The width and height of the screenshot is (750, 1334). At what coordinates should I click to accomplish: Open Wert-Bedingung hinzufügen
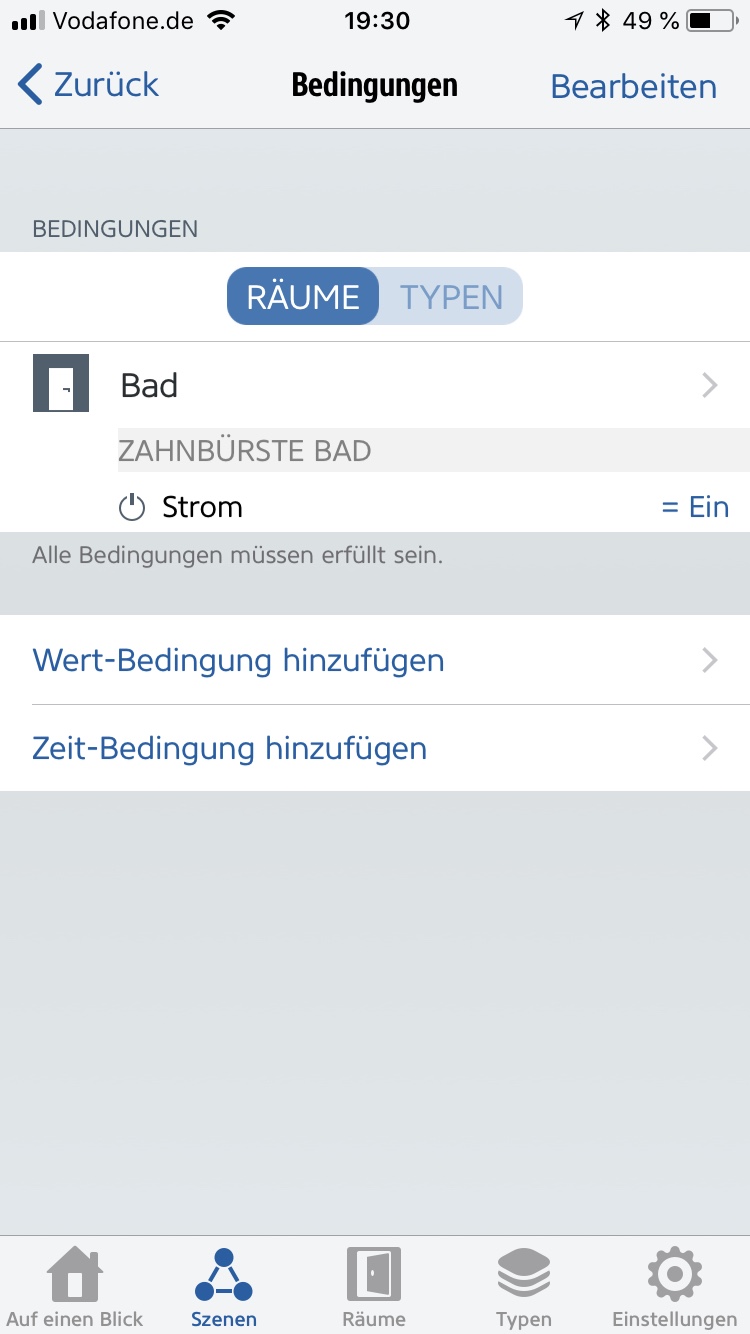point(375,660)
